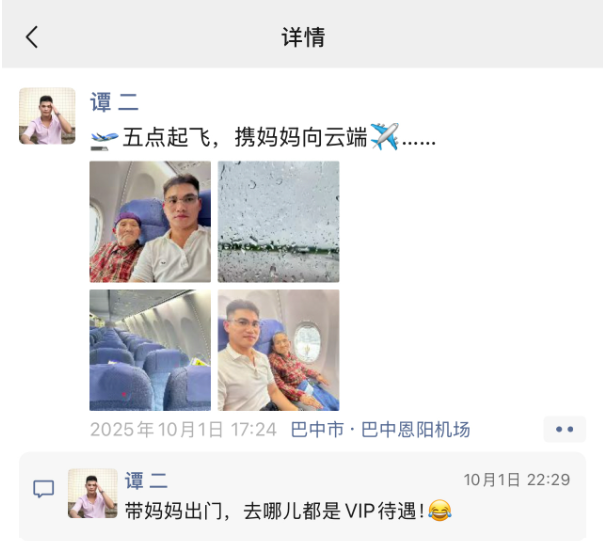Open 谭二's avatar on the post
The image size is (603, 541).
(x=47, y=115)
